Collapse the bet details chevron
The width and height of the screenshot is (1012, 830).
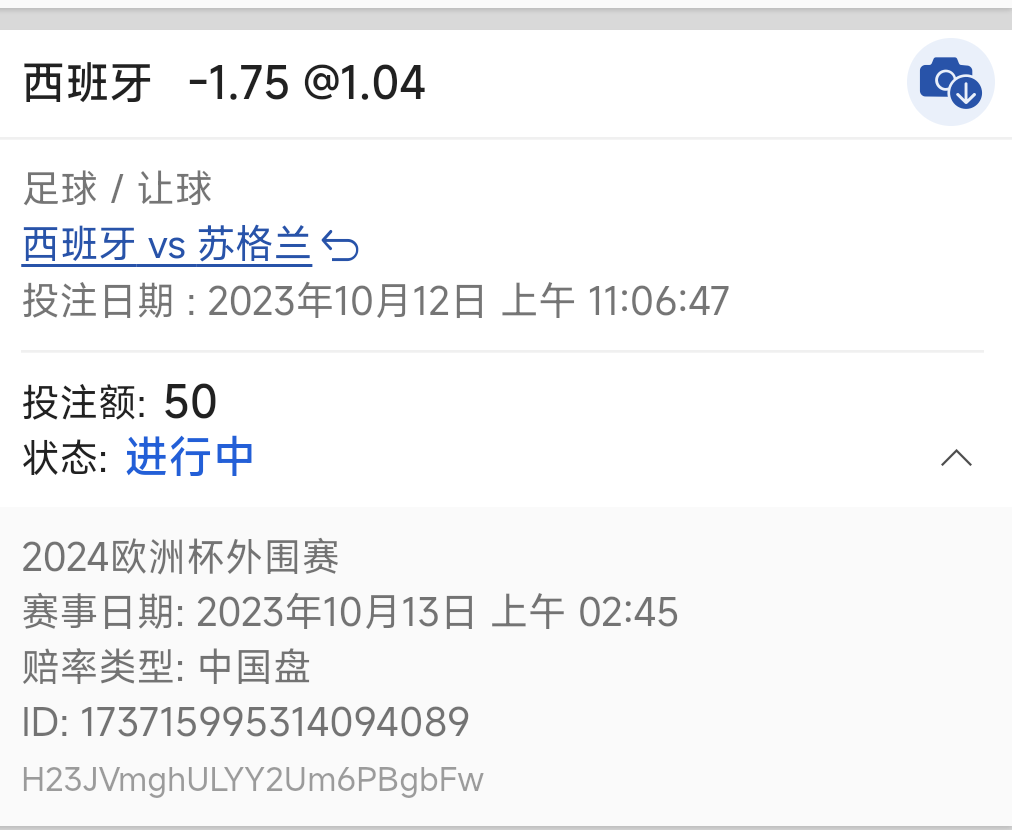956,458
